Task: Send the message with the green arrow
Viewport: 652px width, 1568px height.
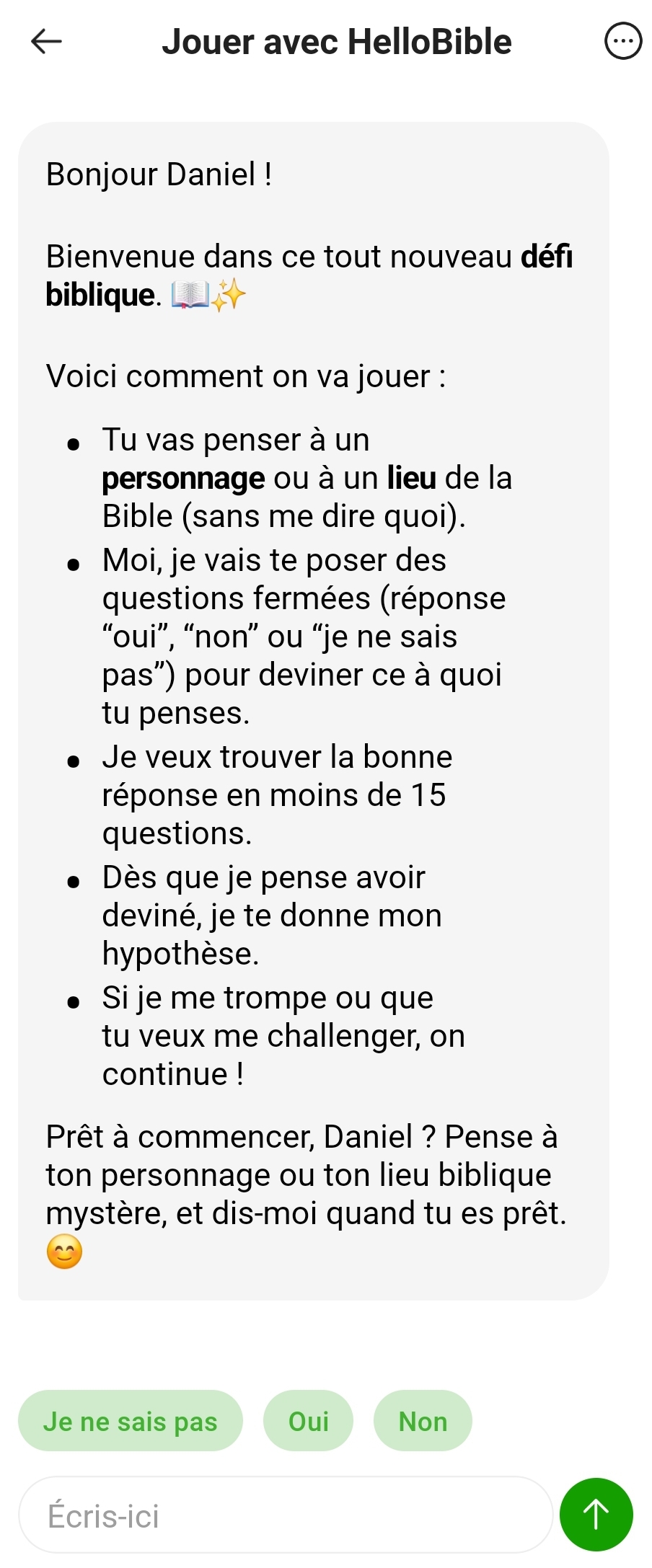Action: [x=596, y=1515]
